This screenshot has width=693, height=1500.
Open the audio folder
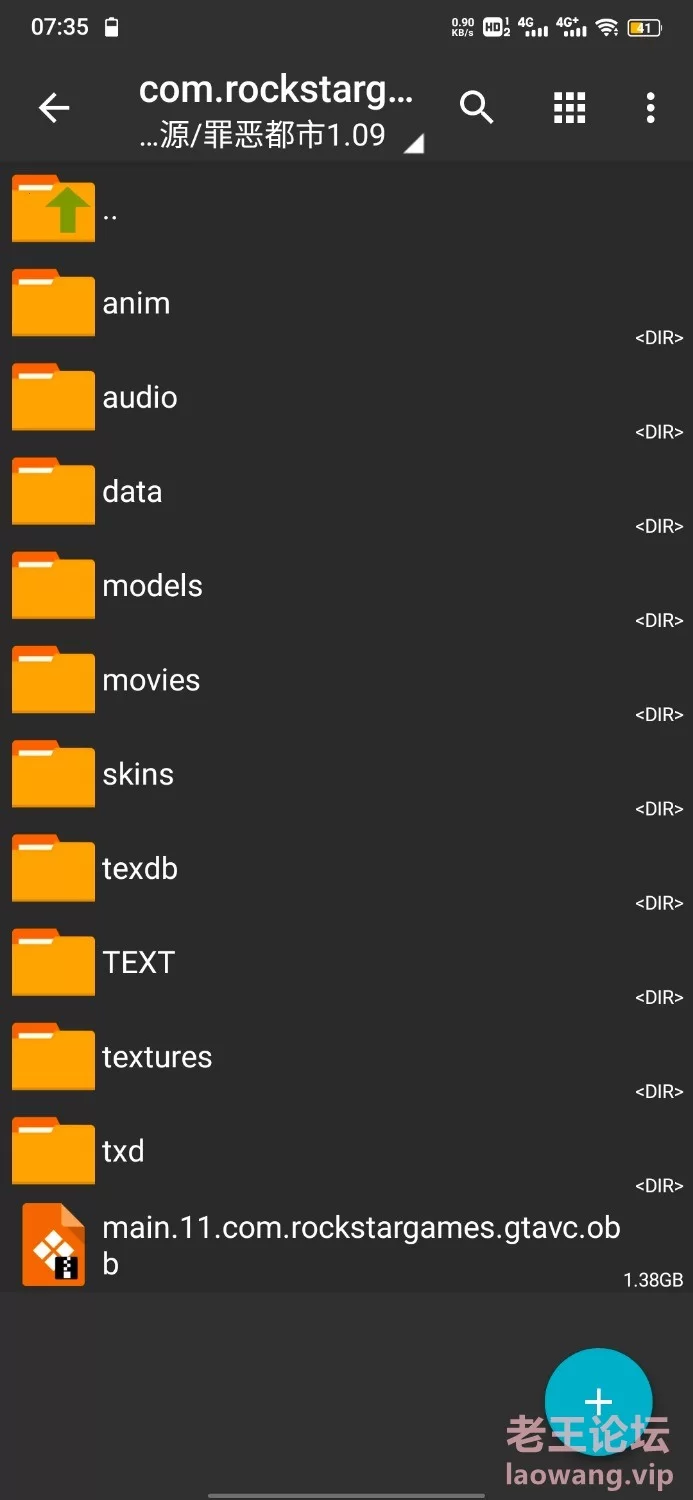pyautogui.click(x=346, y=398)
